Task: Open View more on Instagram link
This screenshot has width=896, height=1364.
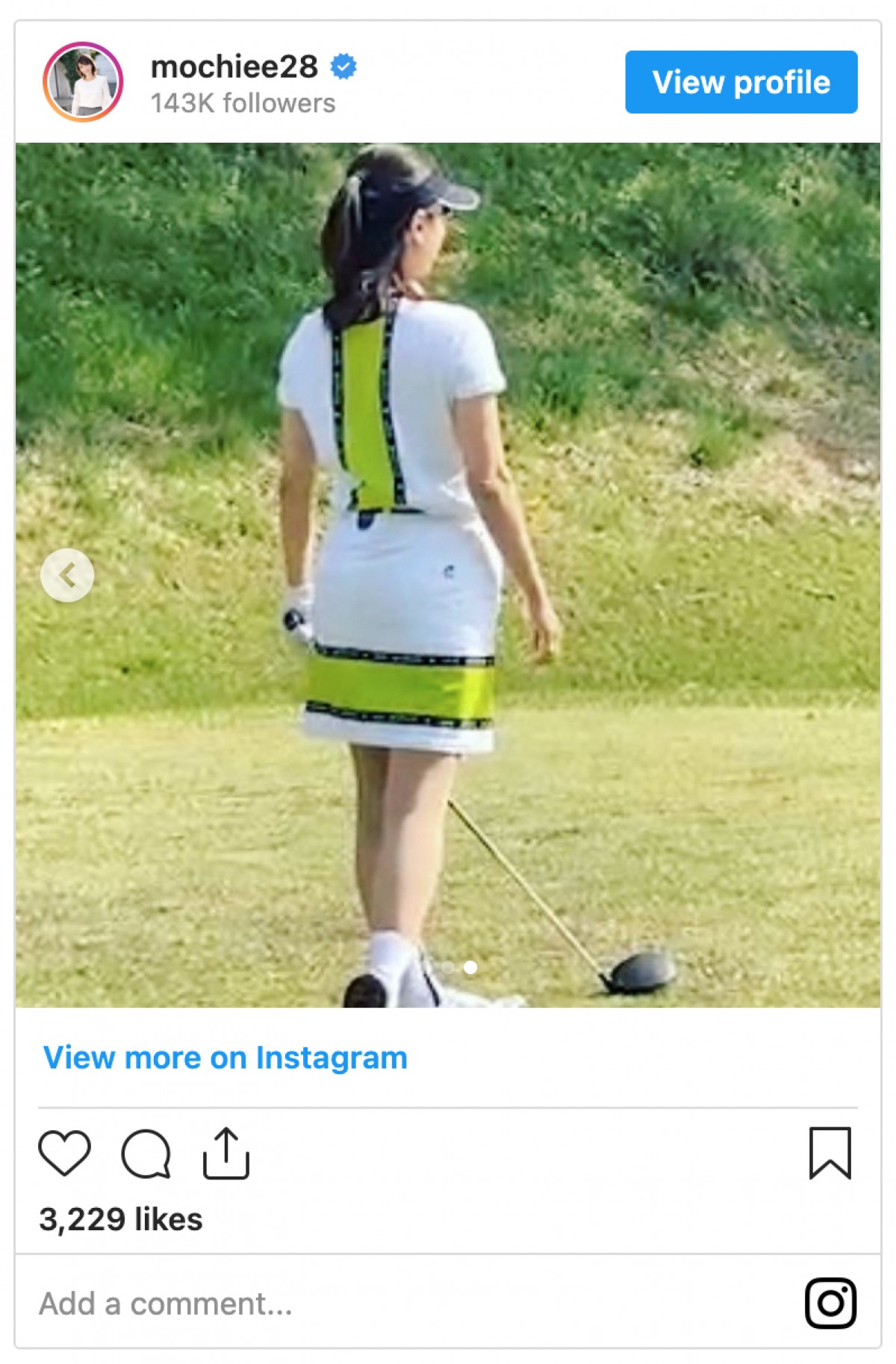Action: pos(225,1058)
